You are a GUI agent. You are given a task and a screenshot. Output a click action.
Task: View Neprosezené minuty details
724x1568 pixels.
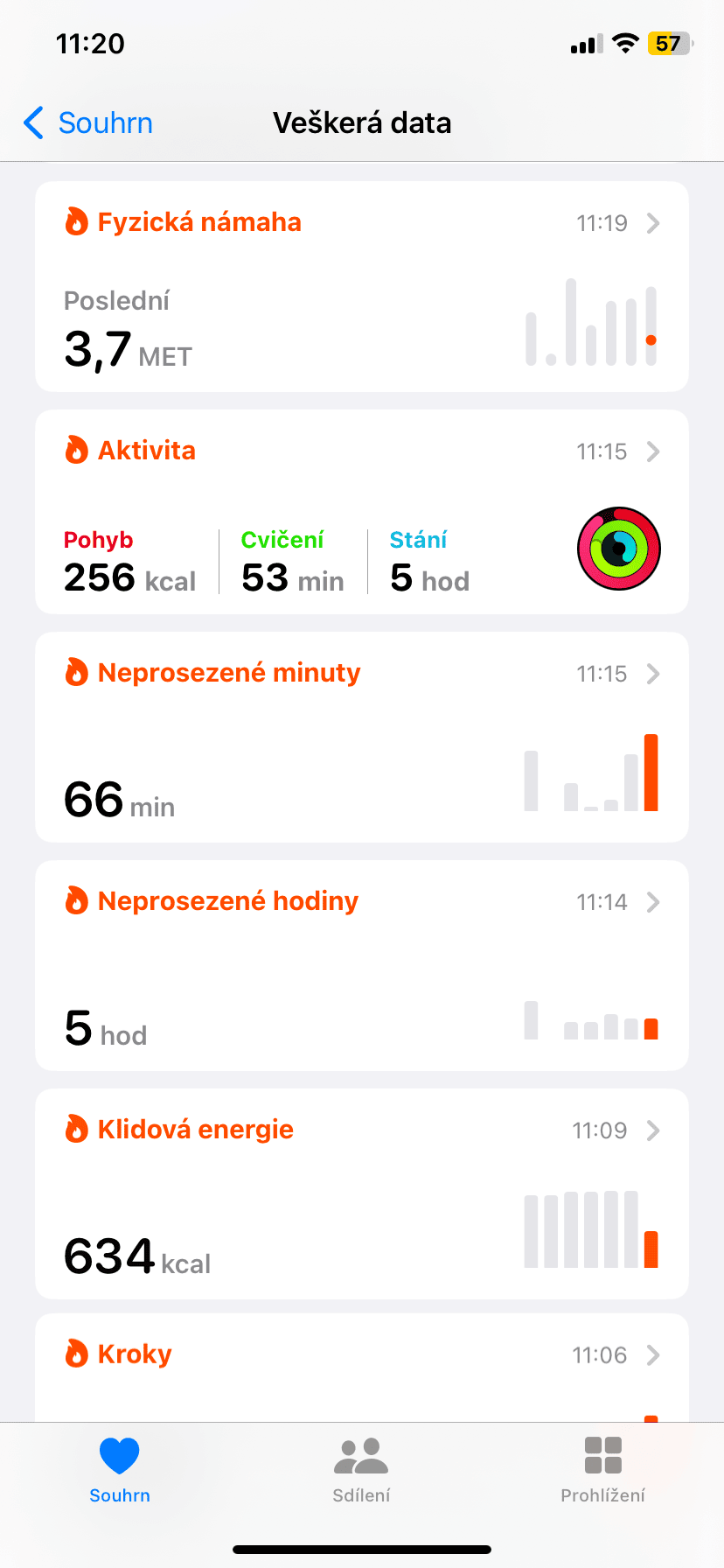point(361,737)
